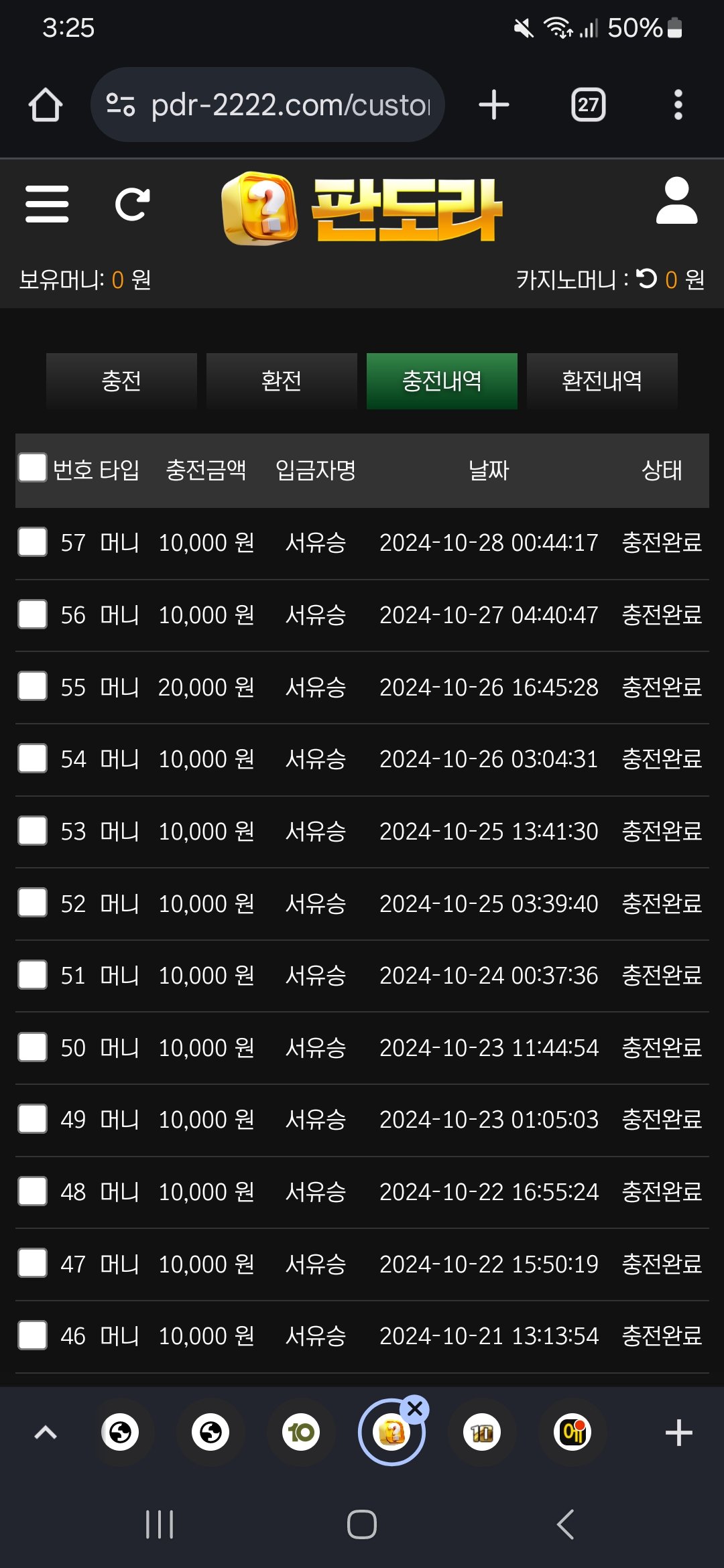Image resolution: width=724 pixels, height=1568 pixels.
Task: Switch to the 충전 tab
Action: point(121,381)
